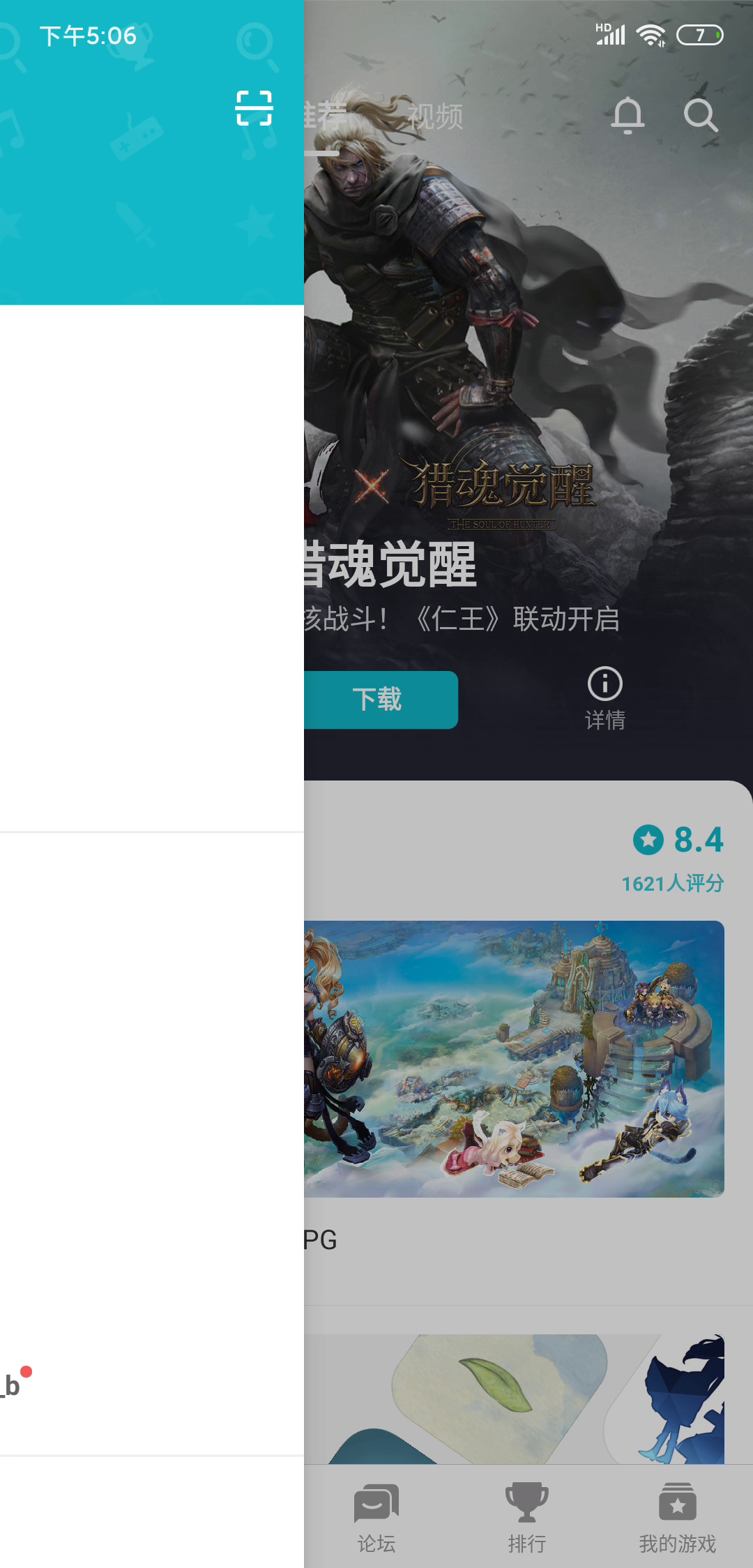Screen dimensions: 753x1568
Task: Open the search magnifier icon
Action: (x=700, y=115)
